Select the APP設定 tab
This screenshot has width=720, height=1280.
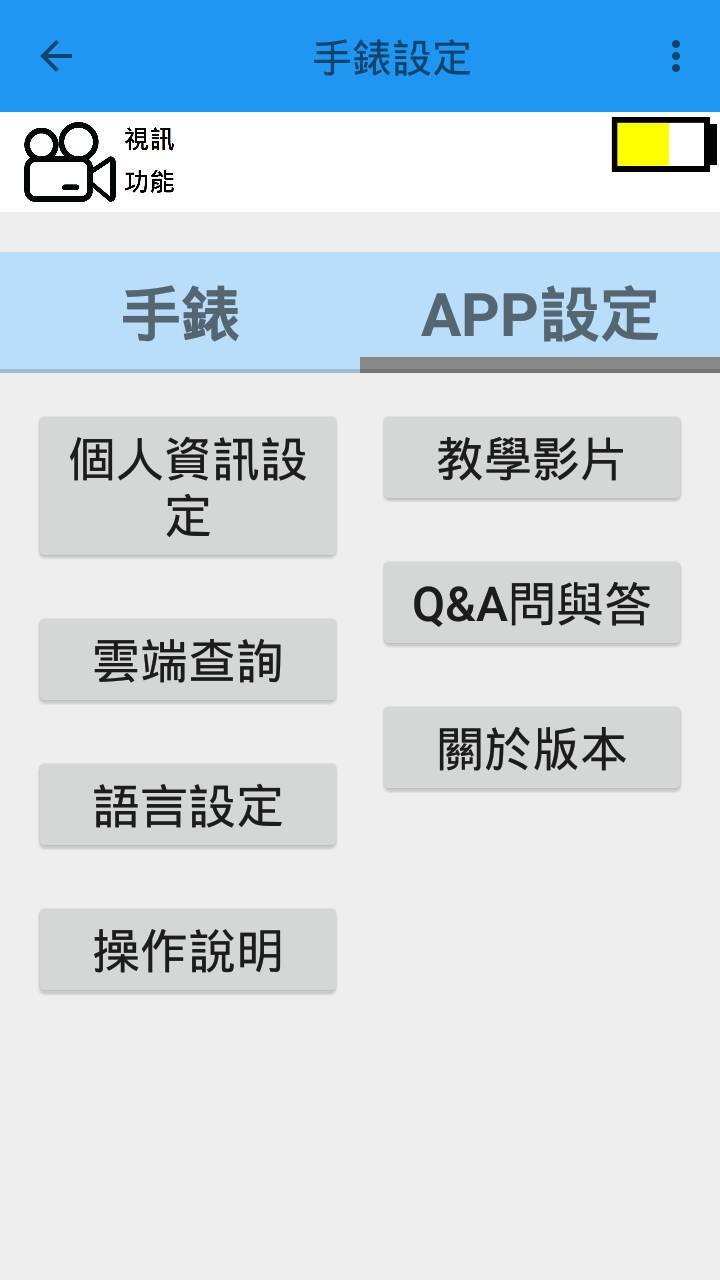coord(540,314)
